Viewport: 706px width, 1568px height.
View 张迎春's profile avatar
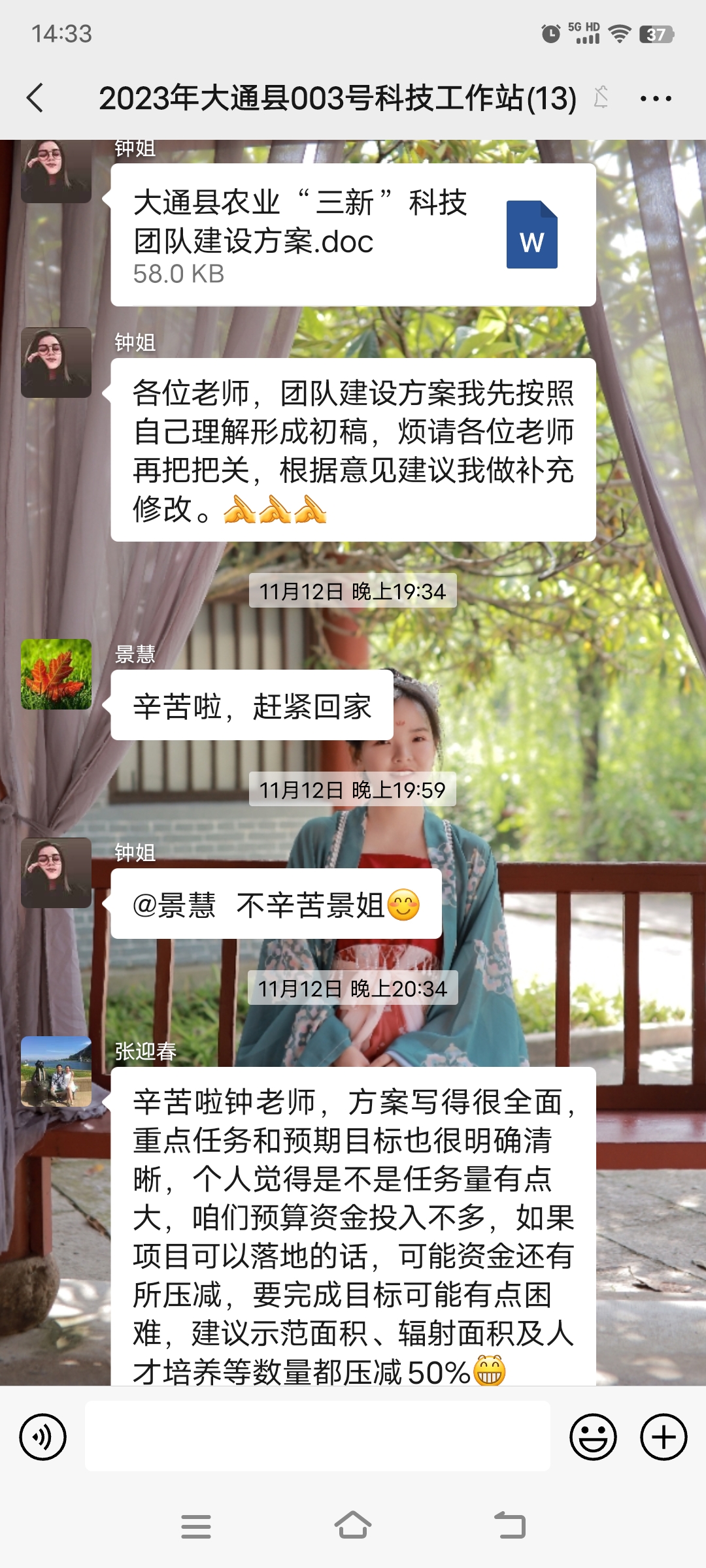click(x=56, y=1071)
